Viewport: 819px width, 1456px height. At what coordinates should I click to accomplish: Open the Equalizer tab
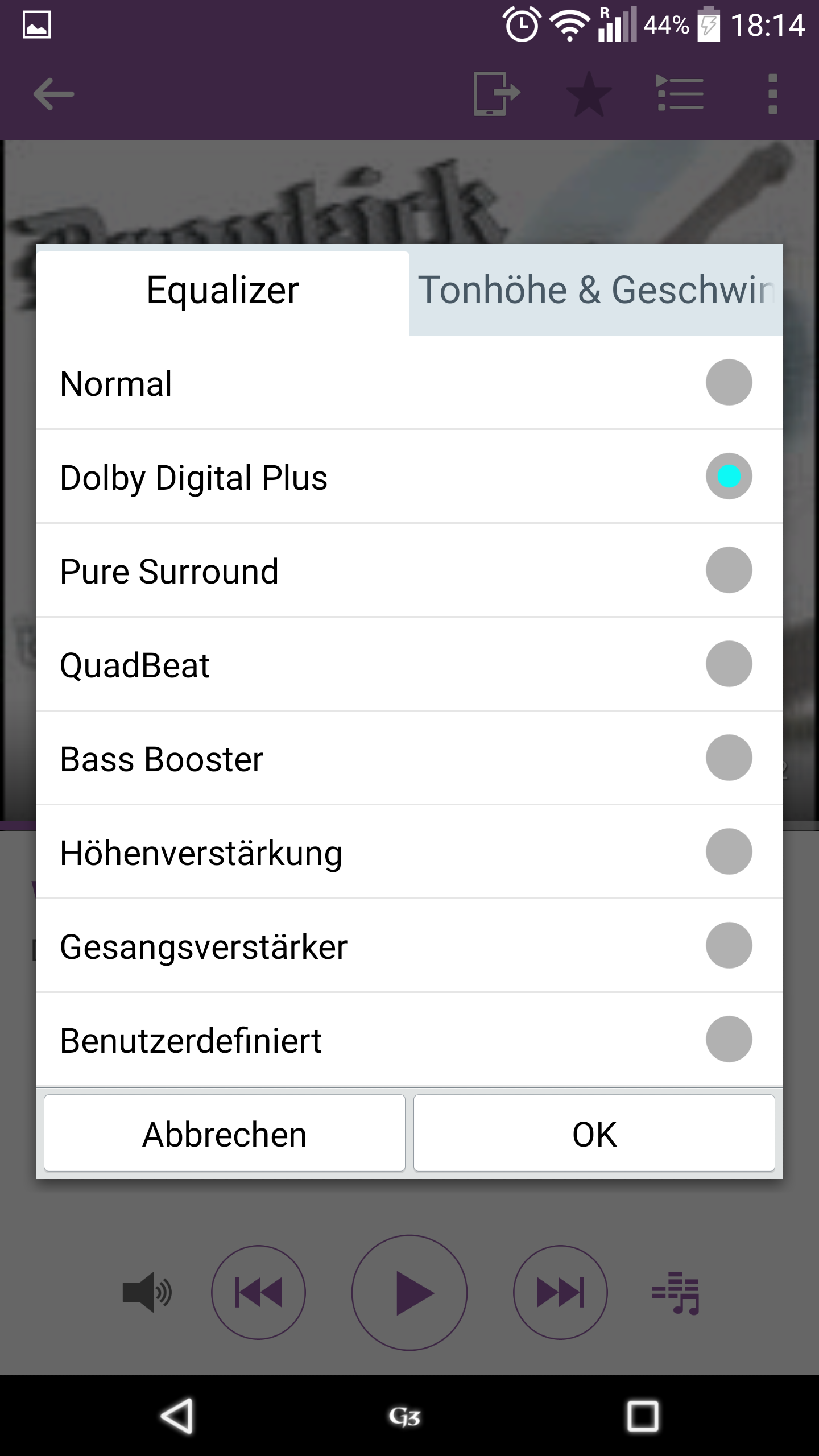click(223, 290)
